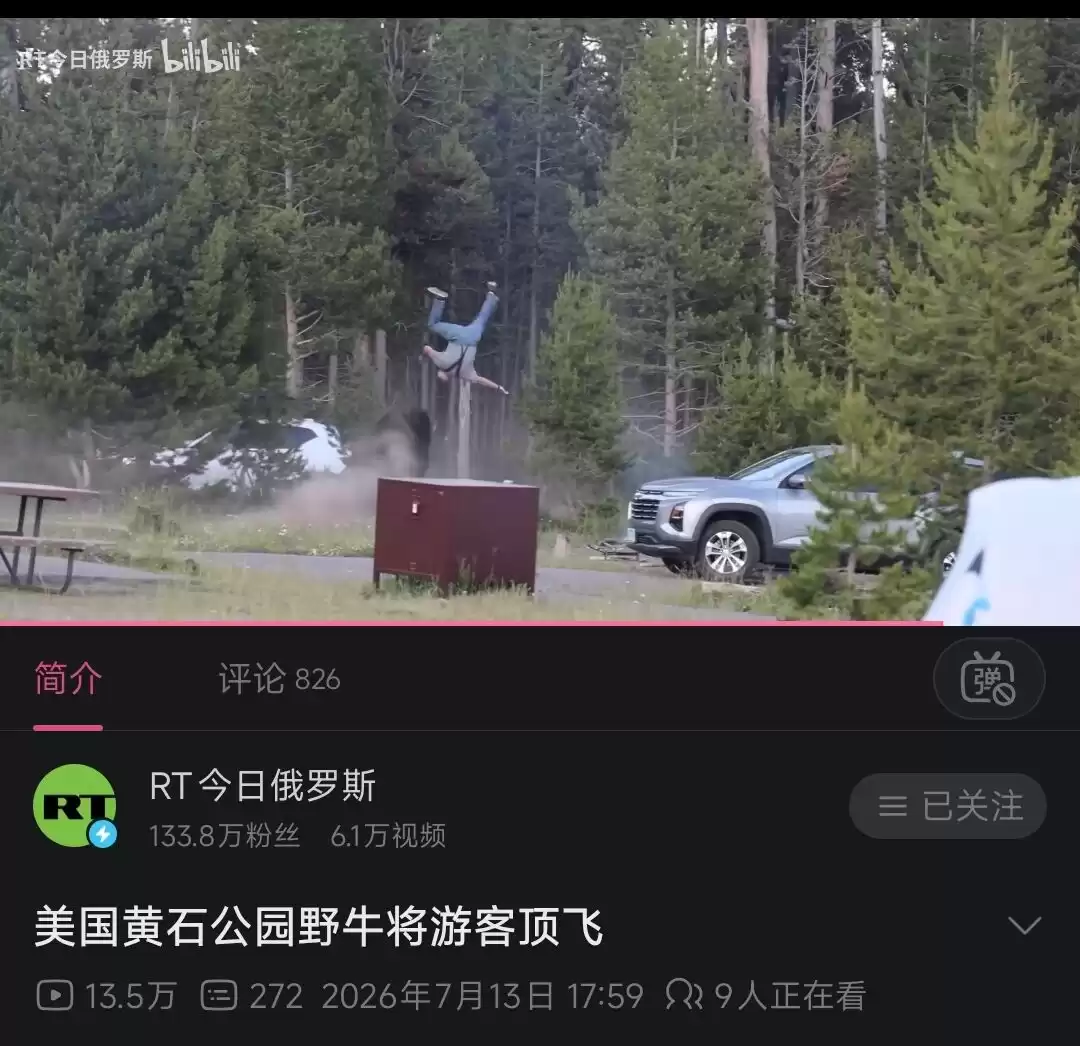Tap the video player to show controls
Image resolution: width=1080 pixels, height=1046 pixels.
pyautogui.click(x=540, y=320)
